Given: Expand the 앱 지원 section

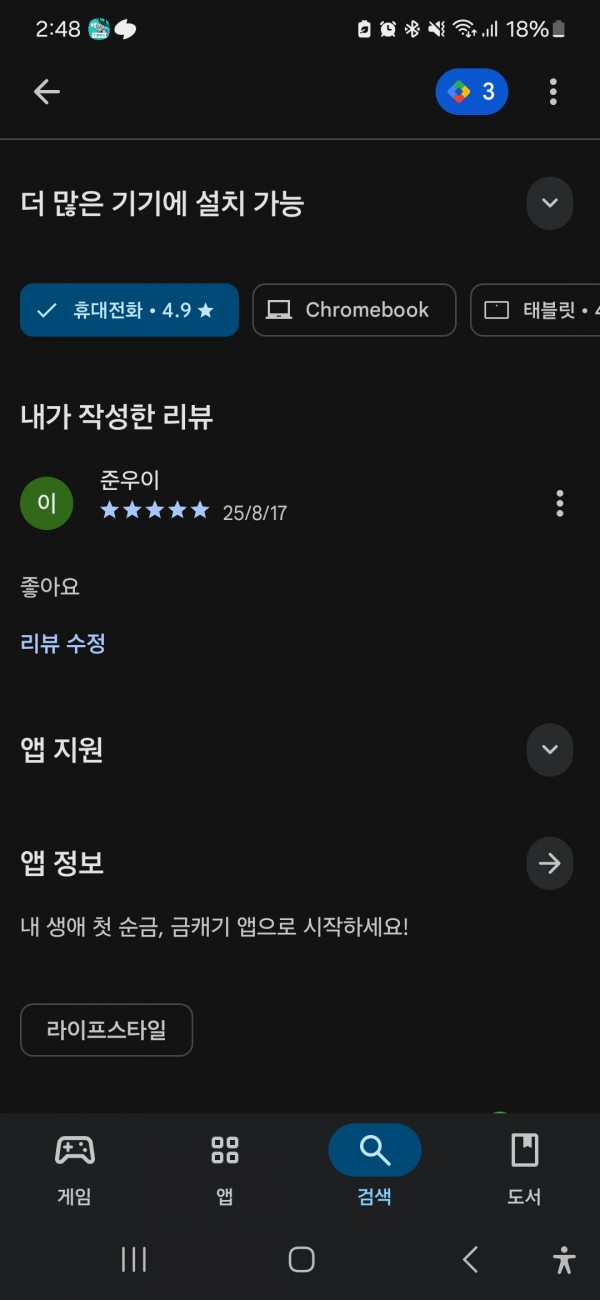Looking at the screenshot, I should tap(550, 750).
